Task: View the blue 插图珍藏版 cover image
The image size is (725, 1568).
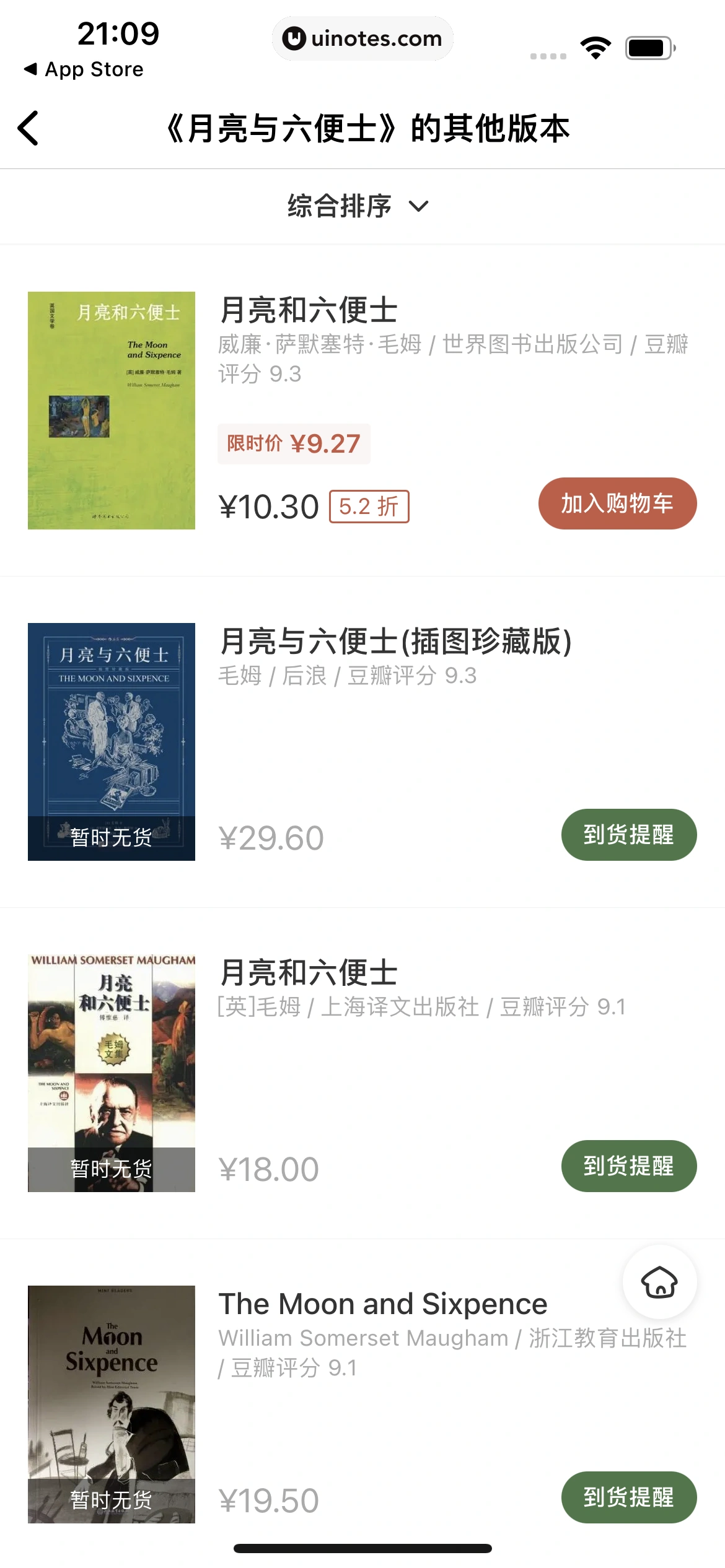Action: click(x=112, y=742)
